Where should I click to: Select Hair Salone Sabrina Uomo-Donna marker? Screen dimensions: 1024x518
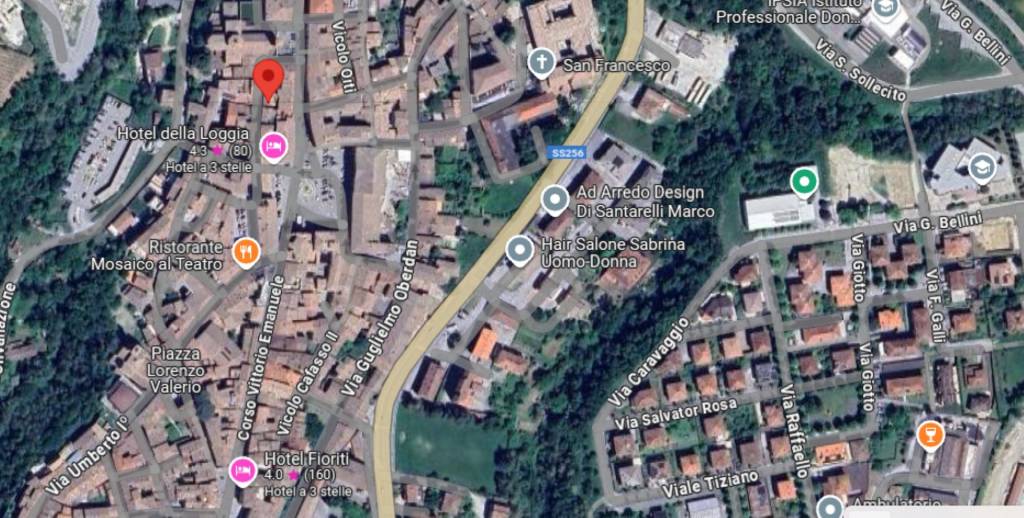[519, 250]
